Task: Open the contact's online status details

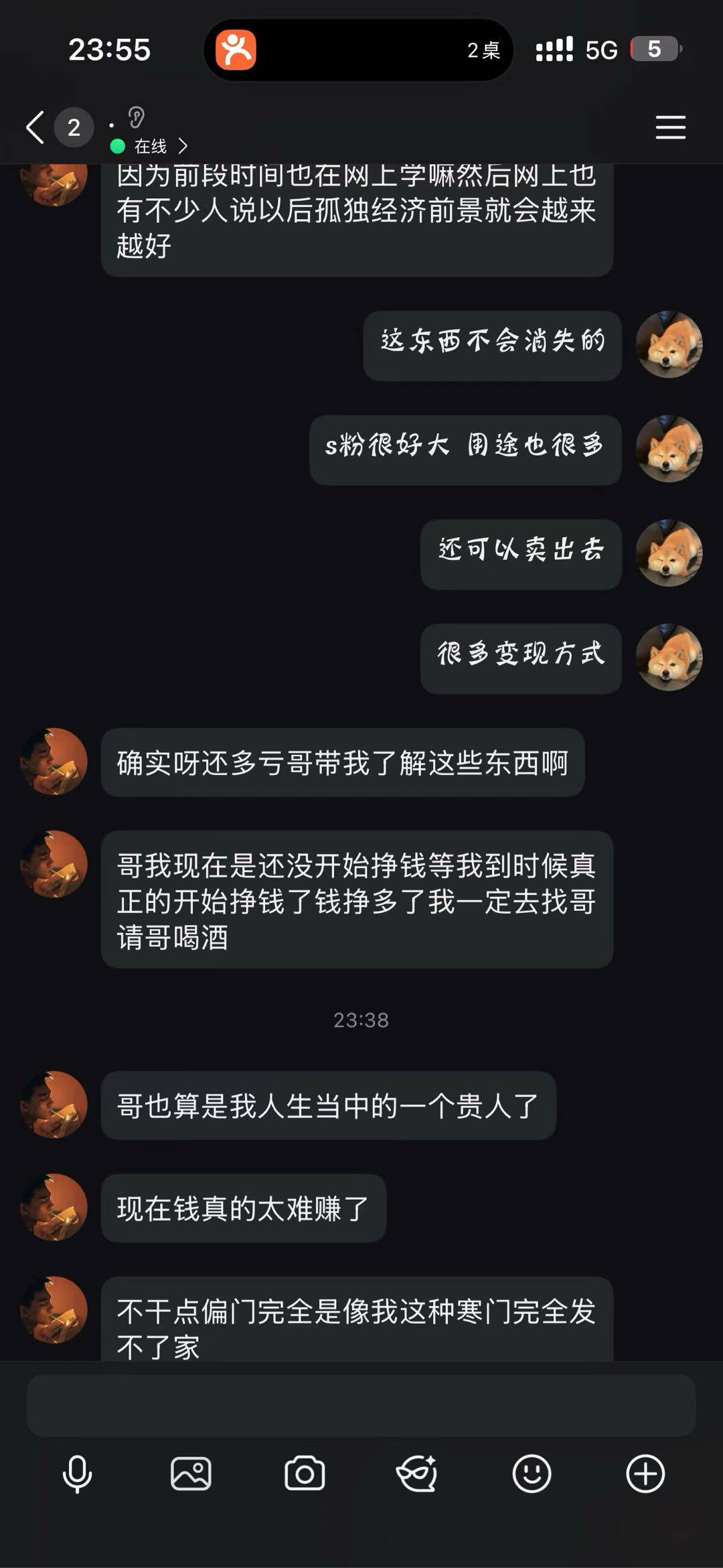Action: coord(151,146)
